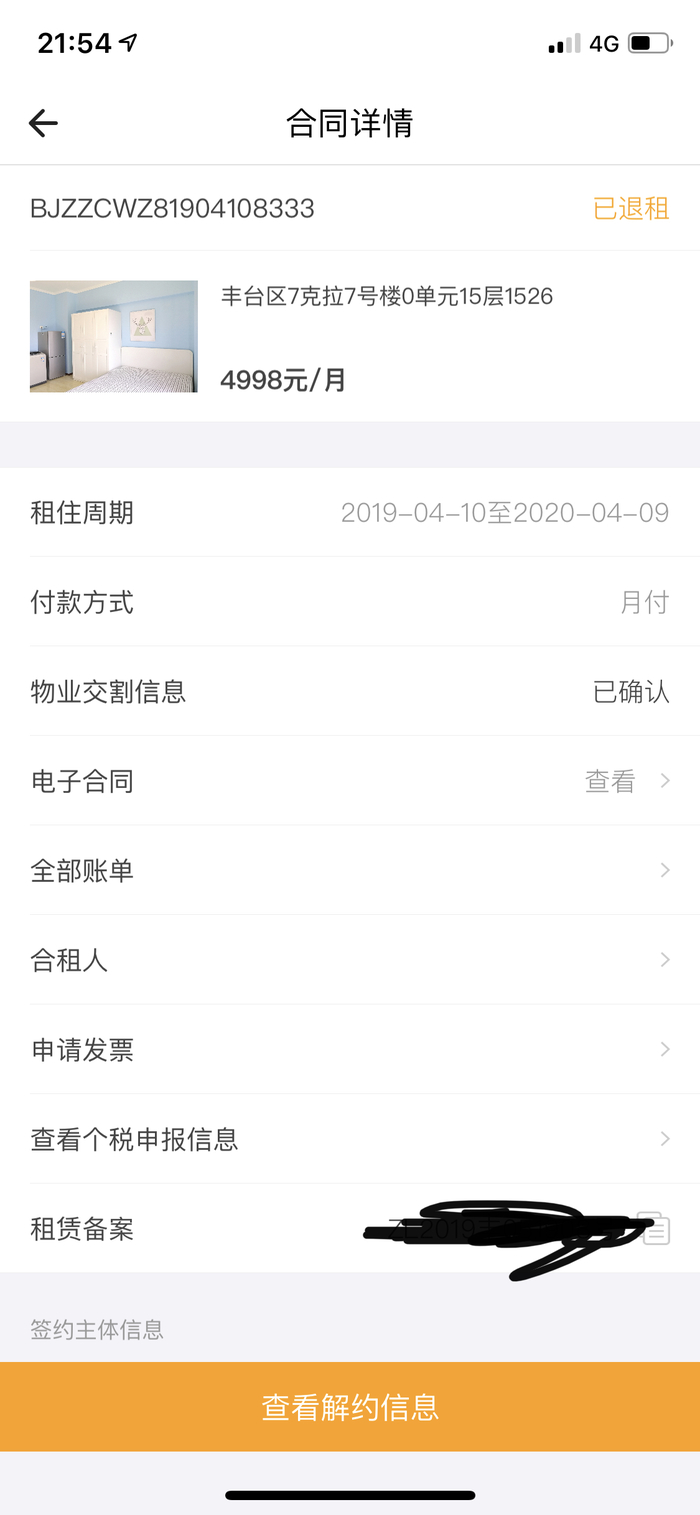Open 查看个税申报信息 row
Viewport: 700px width, 1515px height.
click(350, 1139)
